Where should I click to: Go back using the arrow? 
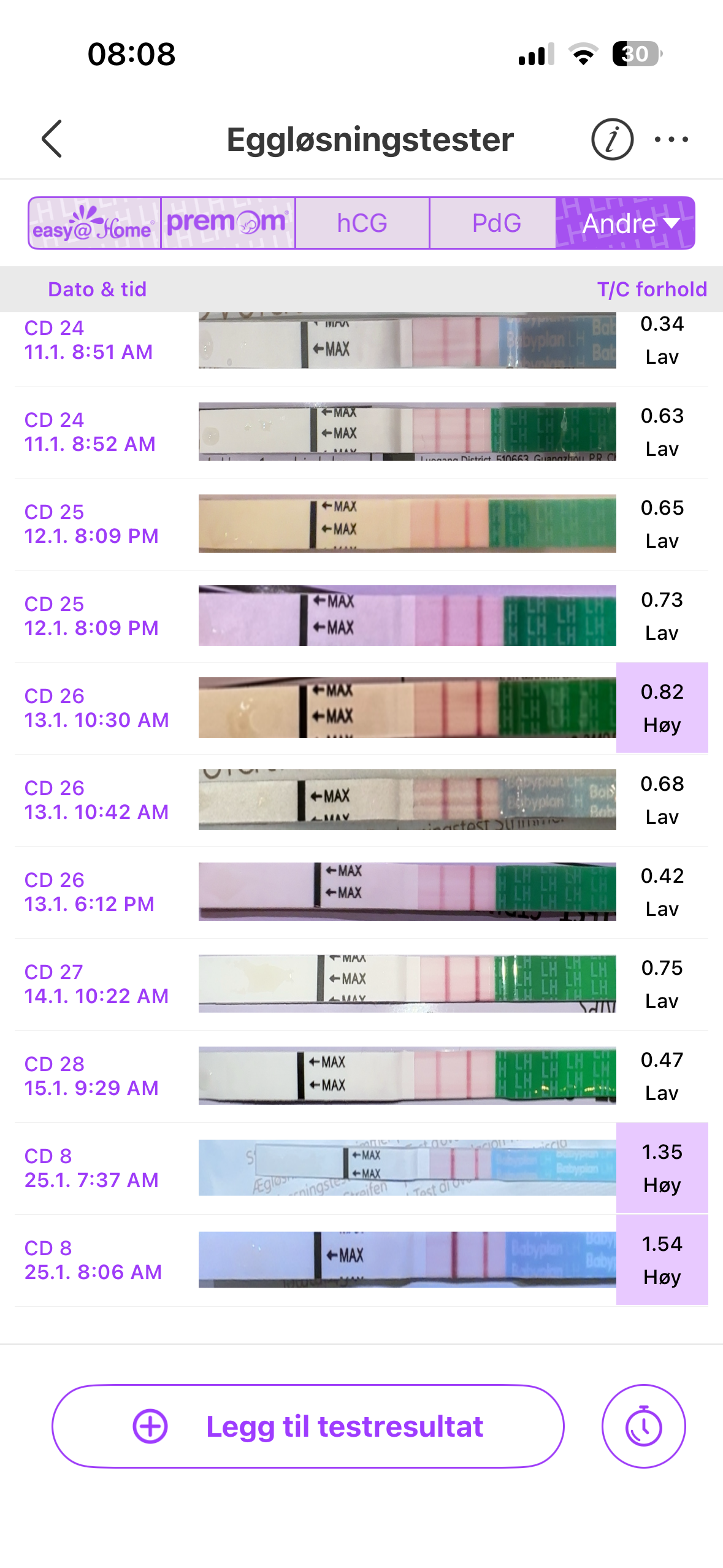point(53,139)
